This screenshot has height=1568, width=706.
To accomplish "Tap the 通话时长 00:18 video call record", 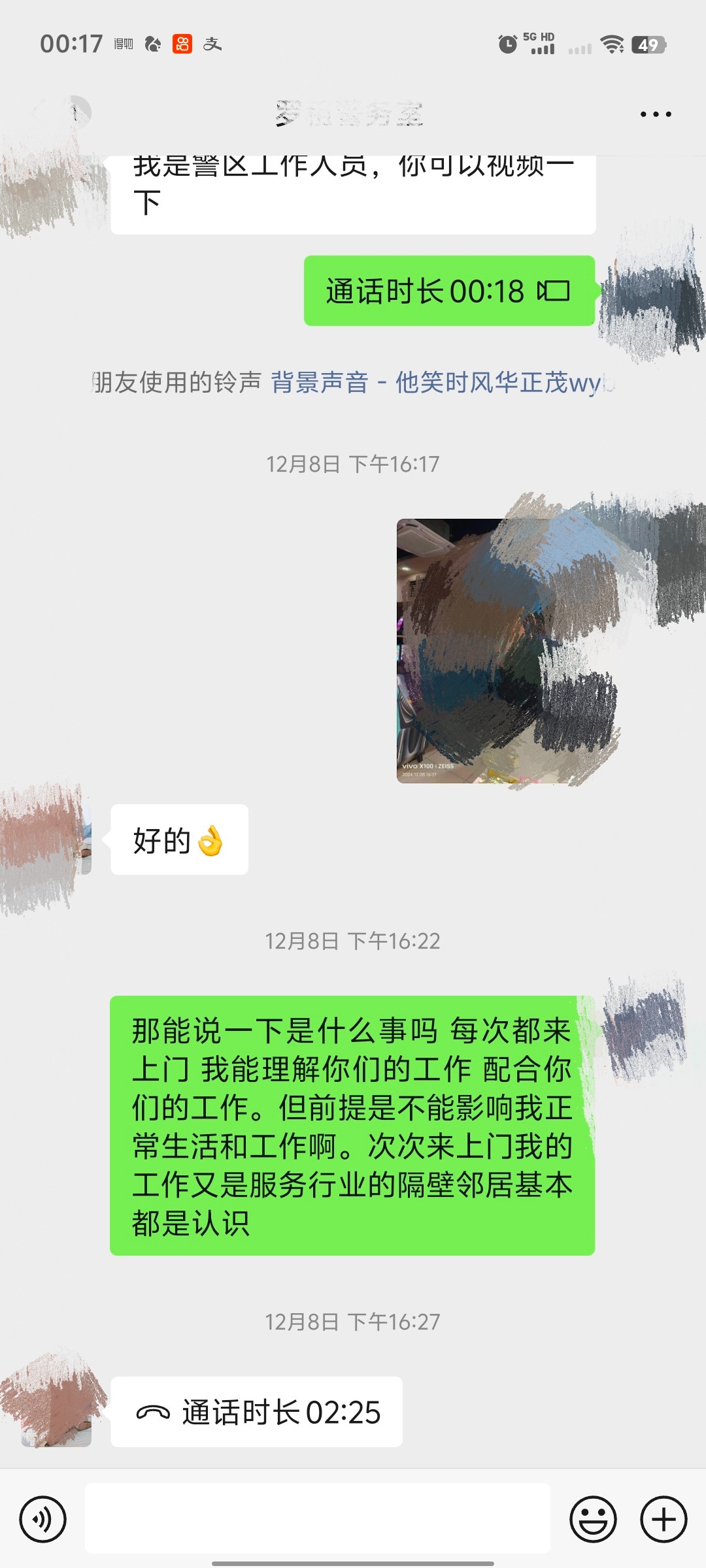I will [448, 291].
